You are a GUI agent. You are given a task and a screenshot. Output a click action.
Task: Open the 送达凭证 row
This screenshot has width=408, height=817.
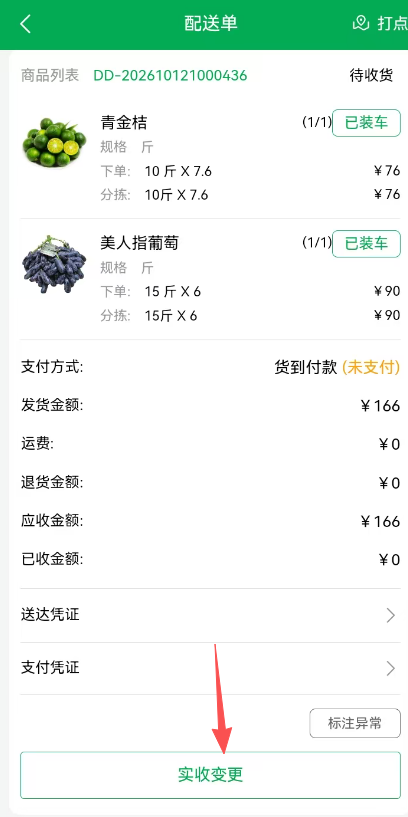[x=209, y=615]
